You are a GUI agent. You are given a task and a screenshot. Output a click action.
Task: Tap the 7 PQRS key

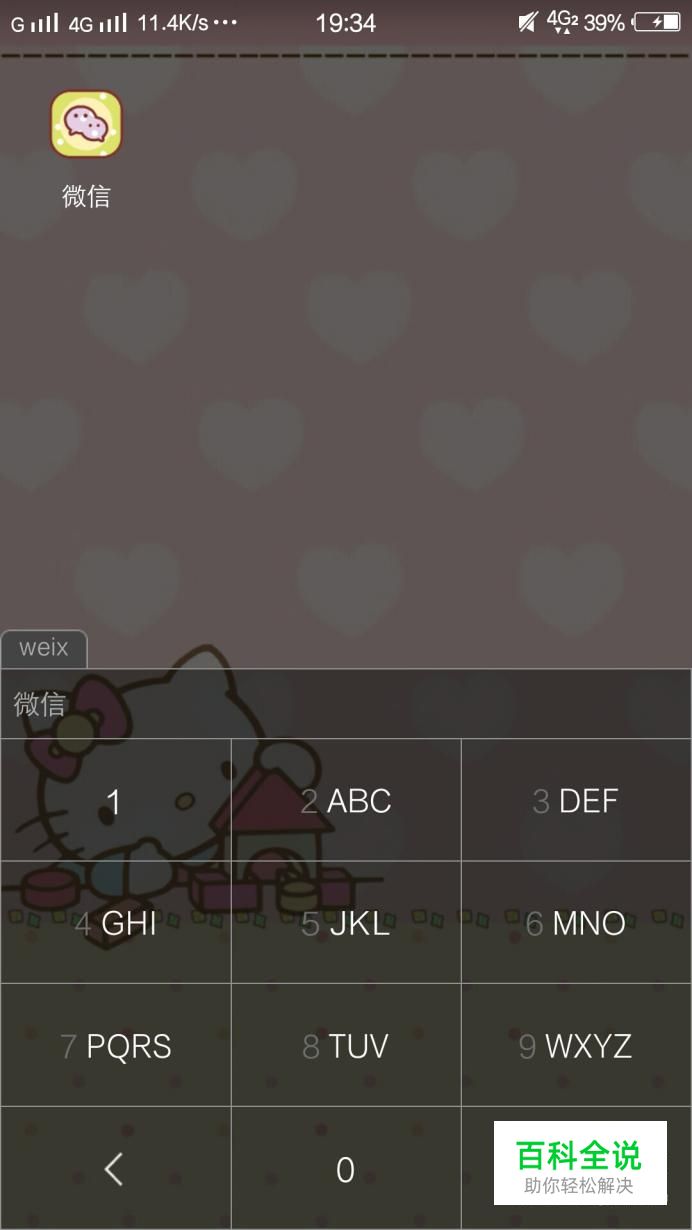tap(115, 1046)
